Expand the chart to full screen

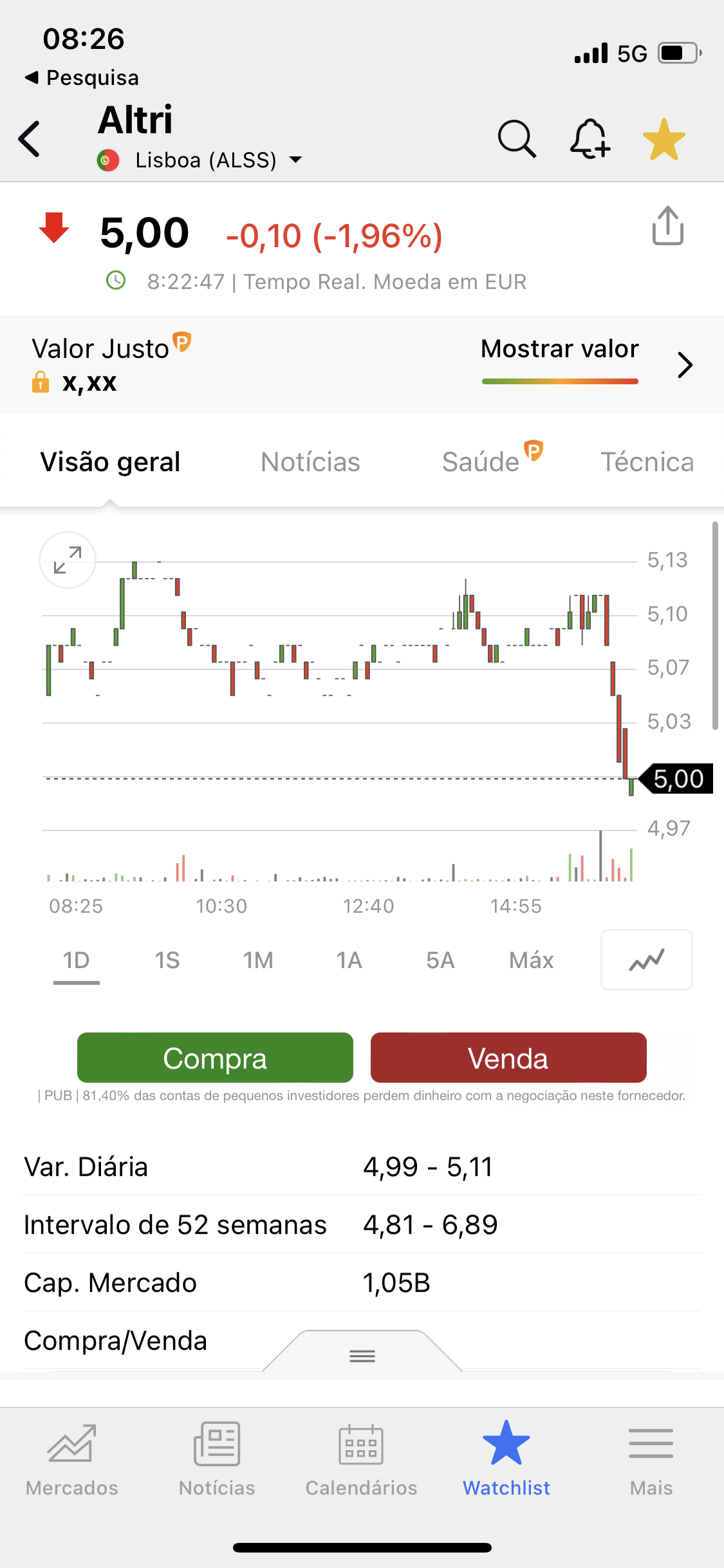click(68, 560)
